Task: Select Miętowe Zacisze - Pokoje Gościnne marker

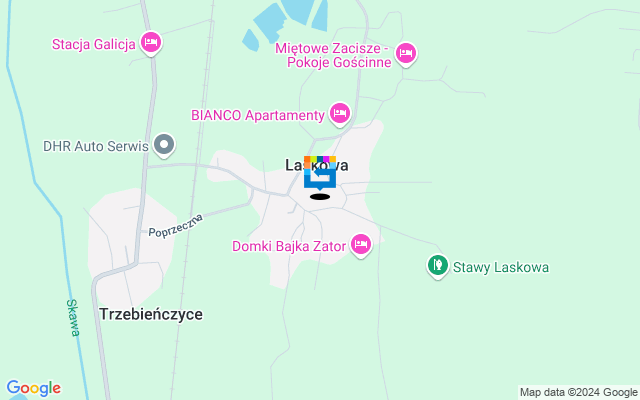Action: pos(405,53)
